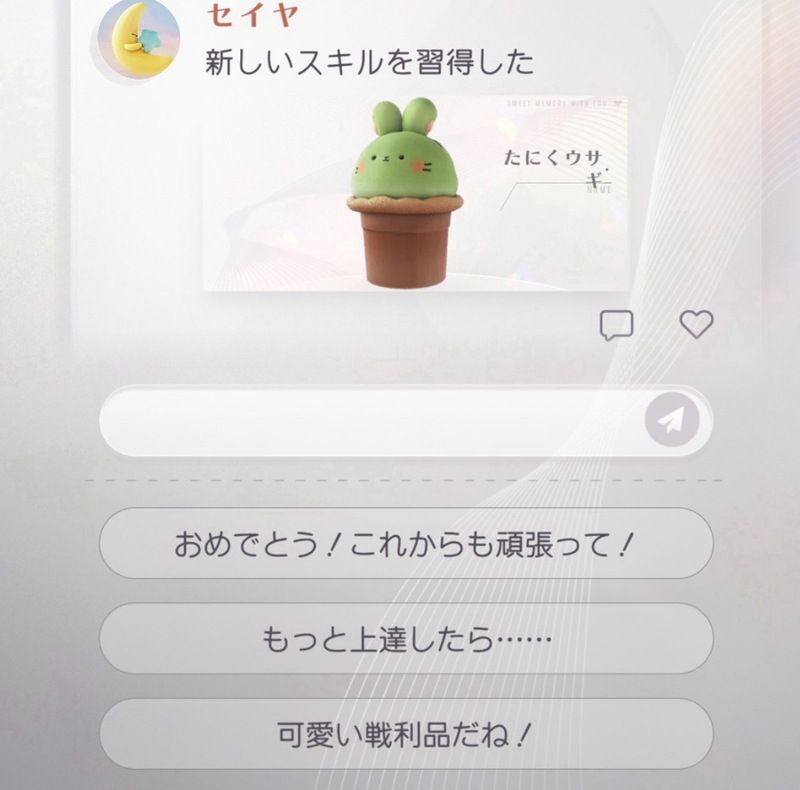This screenshot has height=790, width=800.
Task: Pick the reply 可愛い戦利品だね！
Action: (405, 733)
